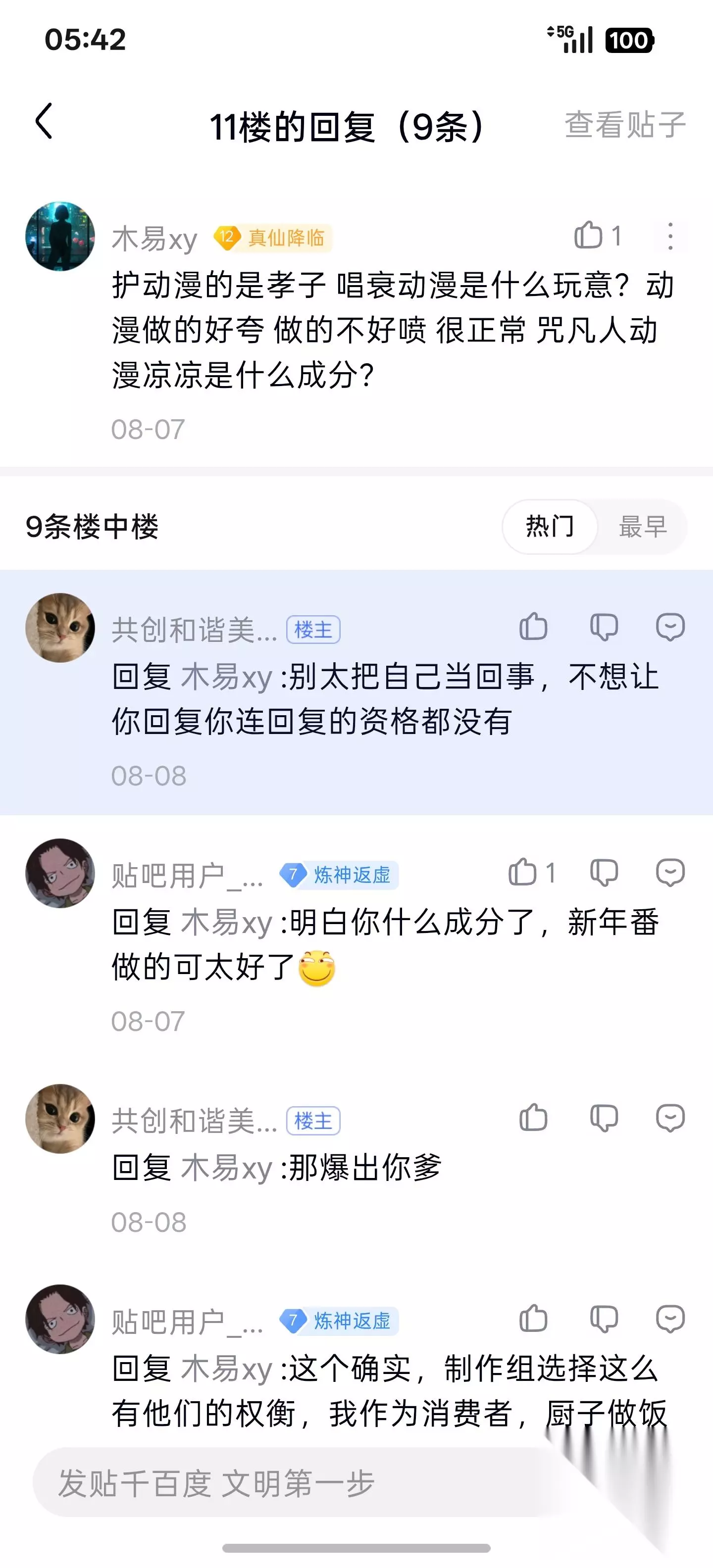Reply to the comment 别太把自己当回事
Viewport: 713px width, 1568px height.
coord(670,627)
